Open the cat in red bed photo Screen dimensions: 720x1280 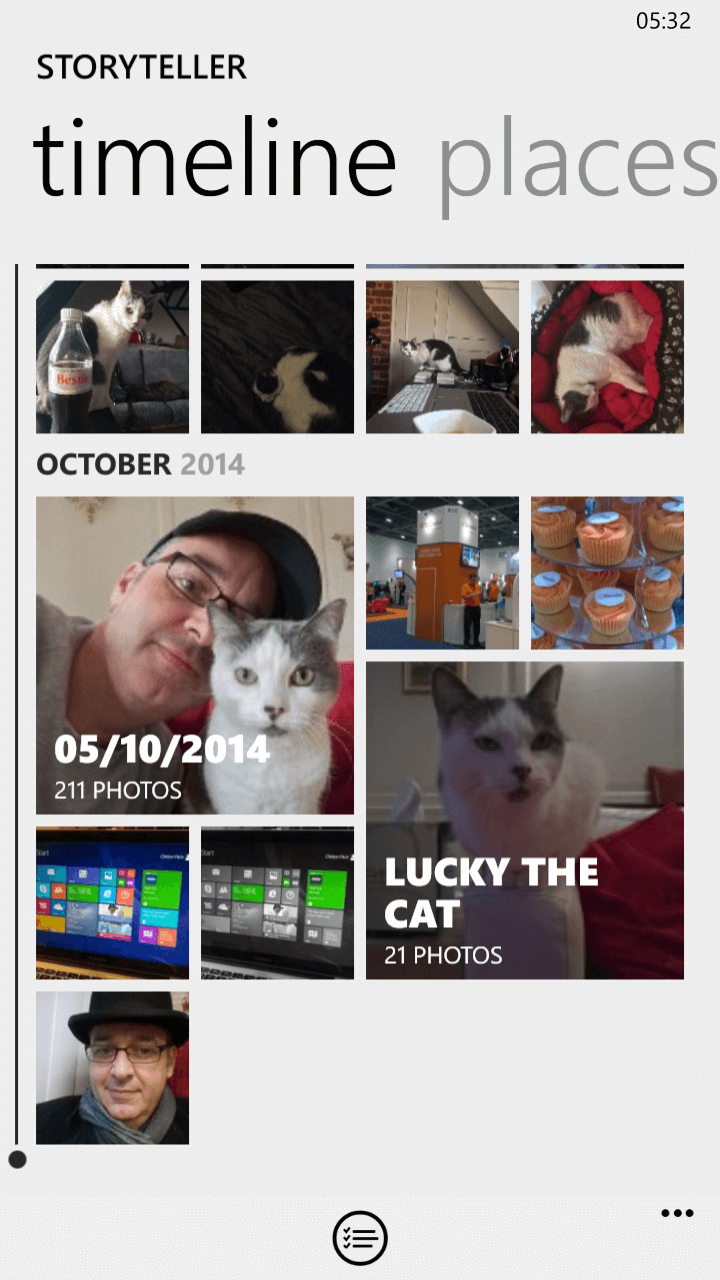point(607,357)
